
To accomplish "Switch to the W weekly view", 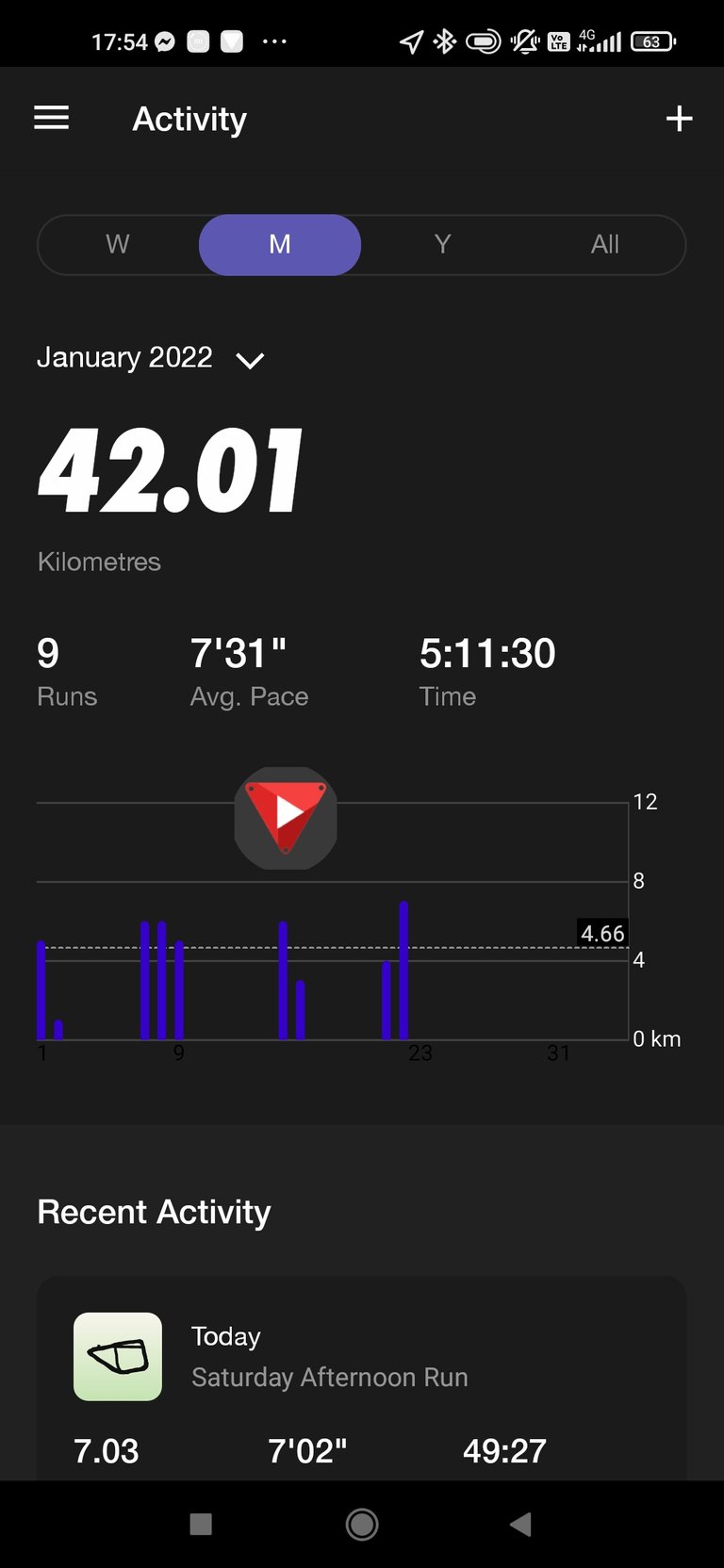I will pyautogui.click(x=118, y=245).
